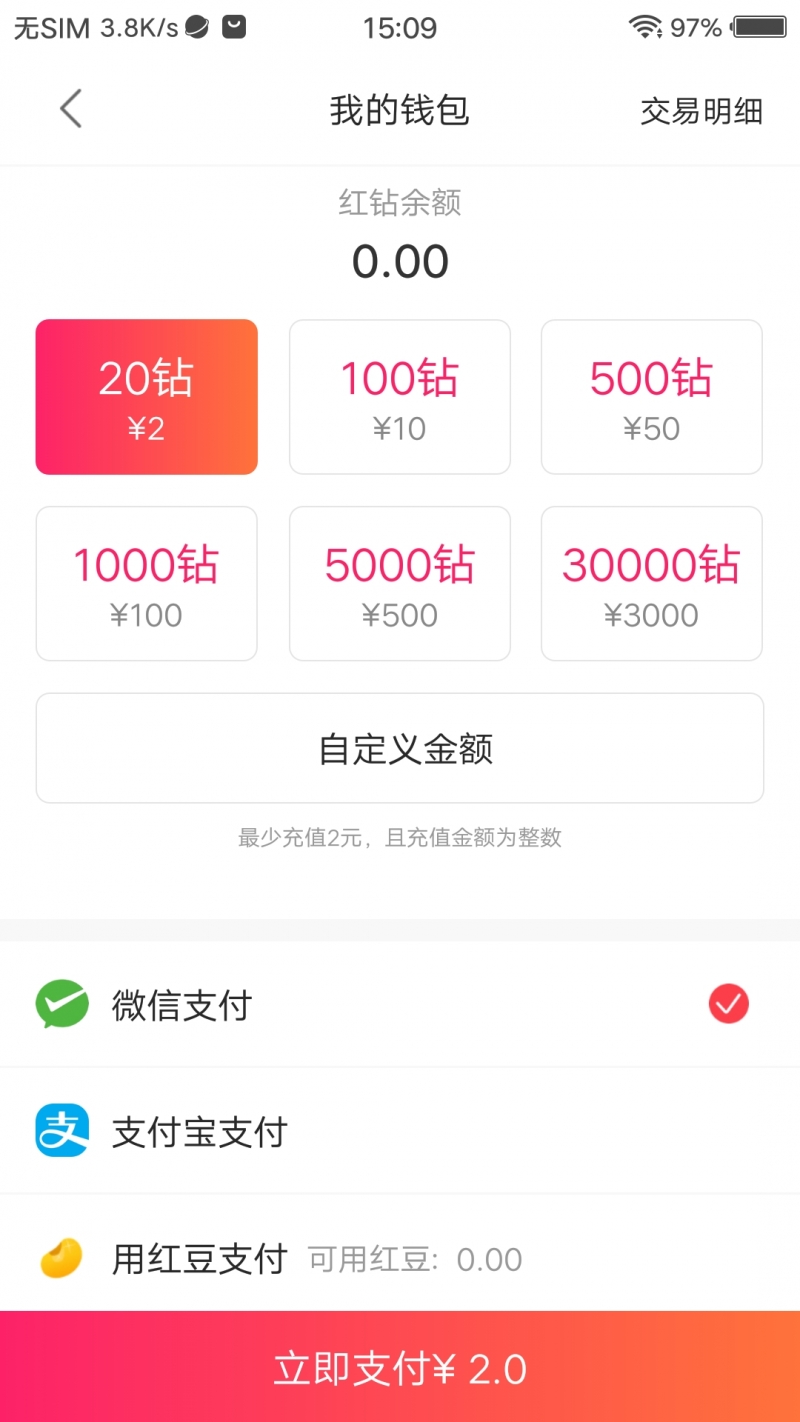This screenshot has height=1422, width=800.
Task: Select the 1000钻 recharge option
Action: pos(146,583)
